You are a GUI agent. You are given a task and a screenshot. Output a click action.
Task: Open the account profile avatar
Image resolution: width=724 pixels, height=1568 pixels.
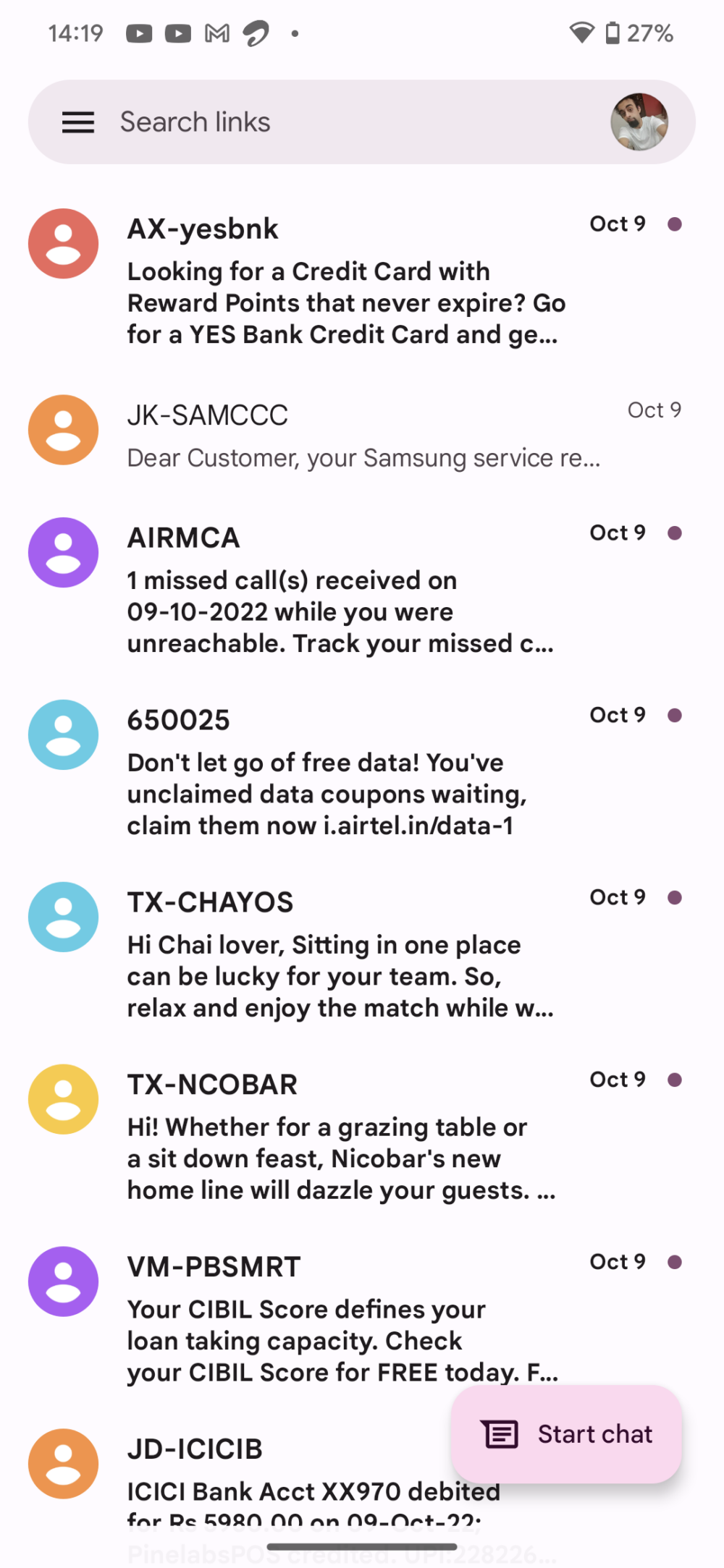pyautogui.click(x=639, y=121)
